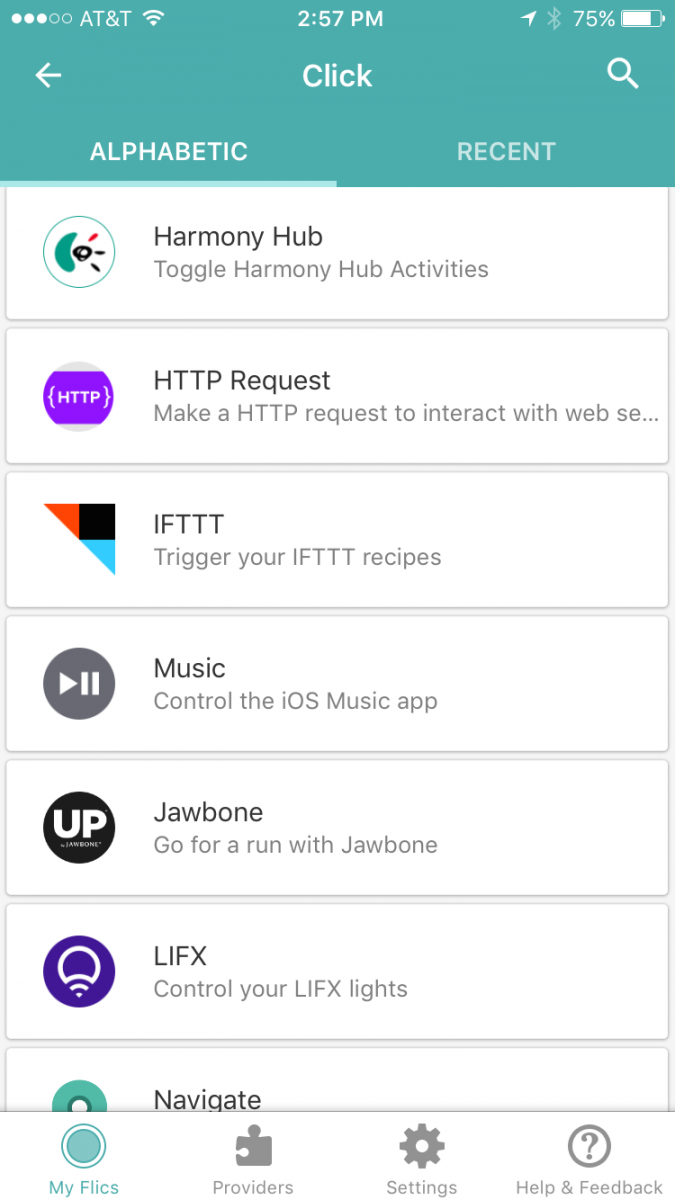Open the Music control action
The height and width of the screenshot is (1200, 675).
337,684
